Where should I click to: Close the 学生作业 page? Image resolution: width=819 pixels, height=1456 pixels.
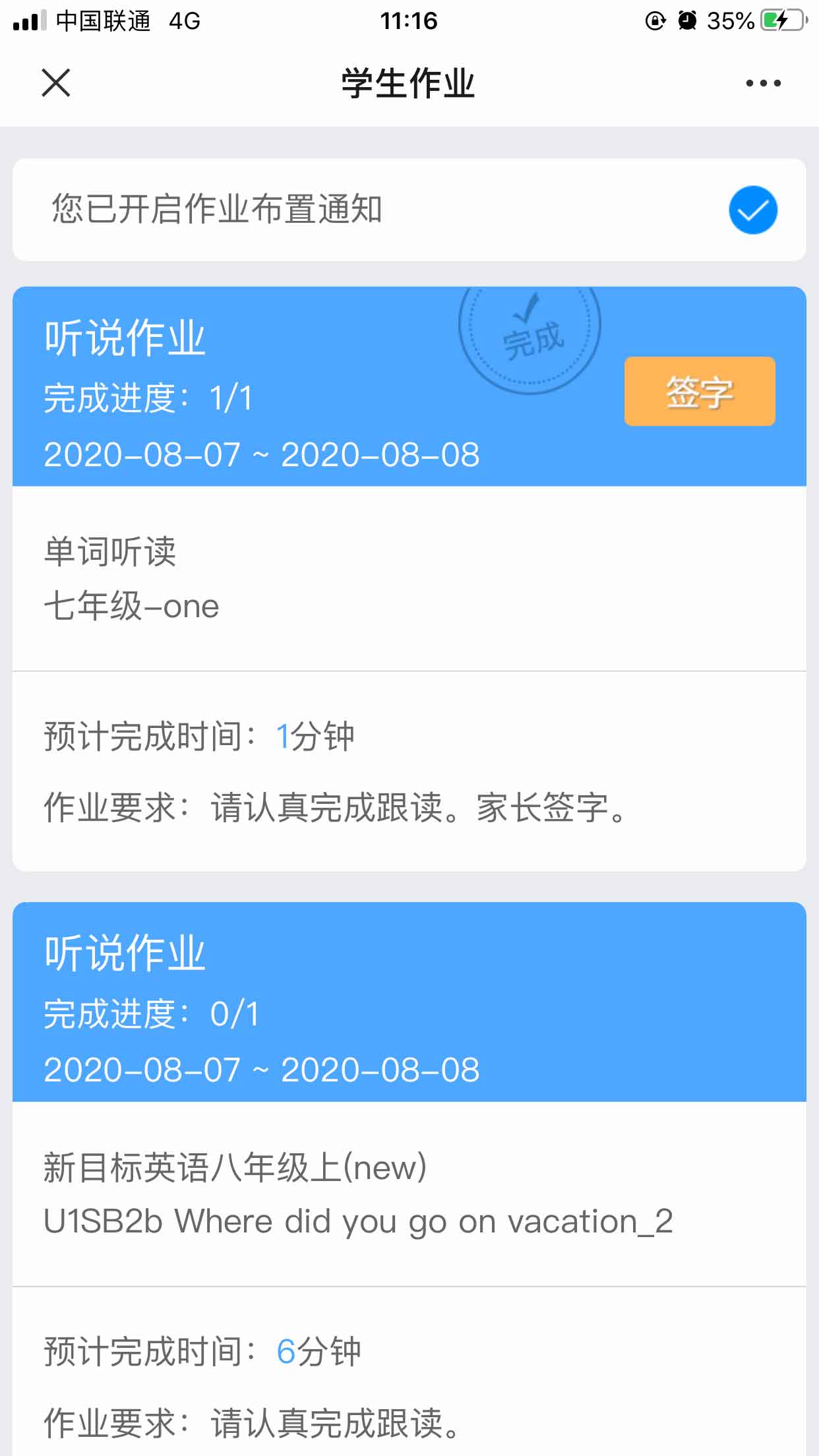[x=56, y=83]
